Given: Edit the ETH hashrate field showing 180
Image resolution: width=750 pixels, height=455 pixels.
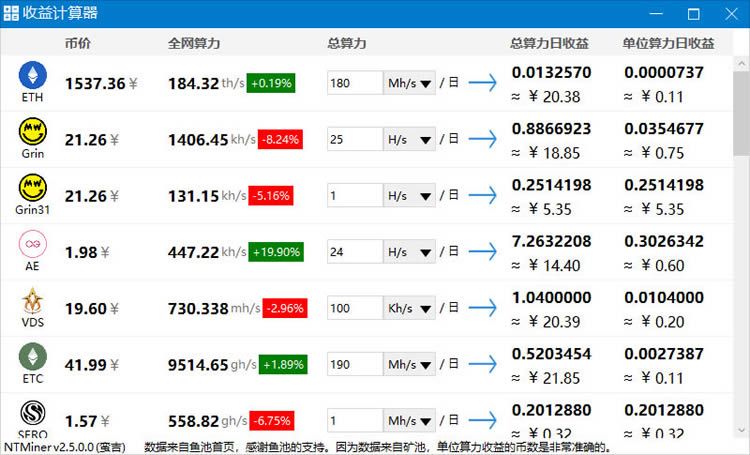Looking at the screenshot, I should tap(355, 83).
